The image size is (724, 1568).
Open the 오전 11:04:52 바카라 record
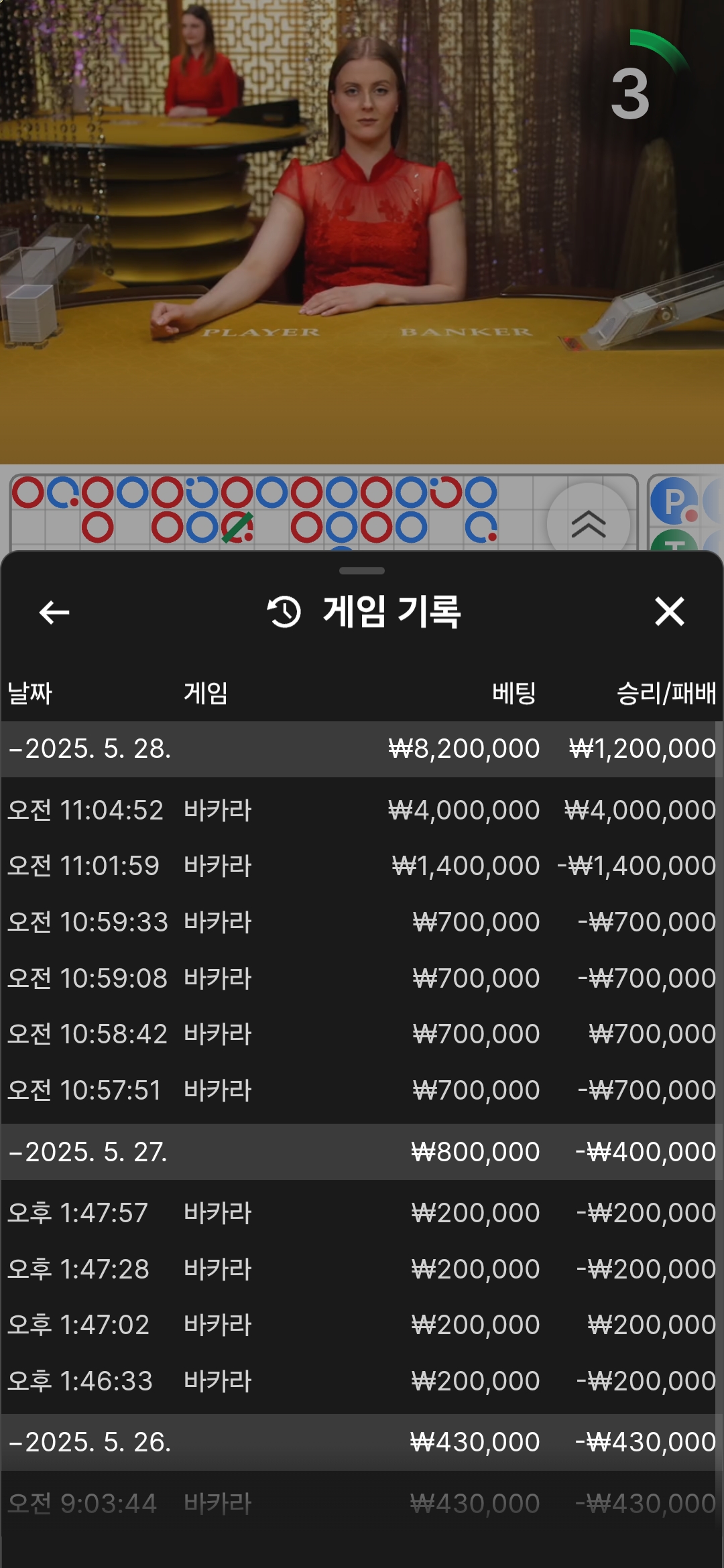362,810
